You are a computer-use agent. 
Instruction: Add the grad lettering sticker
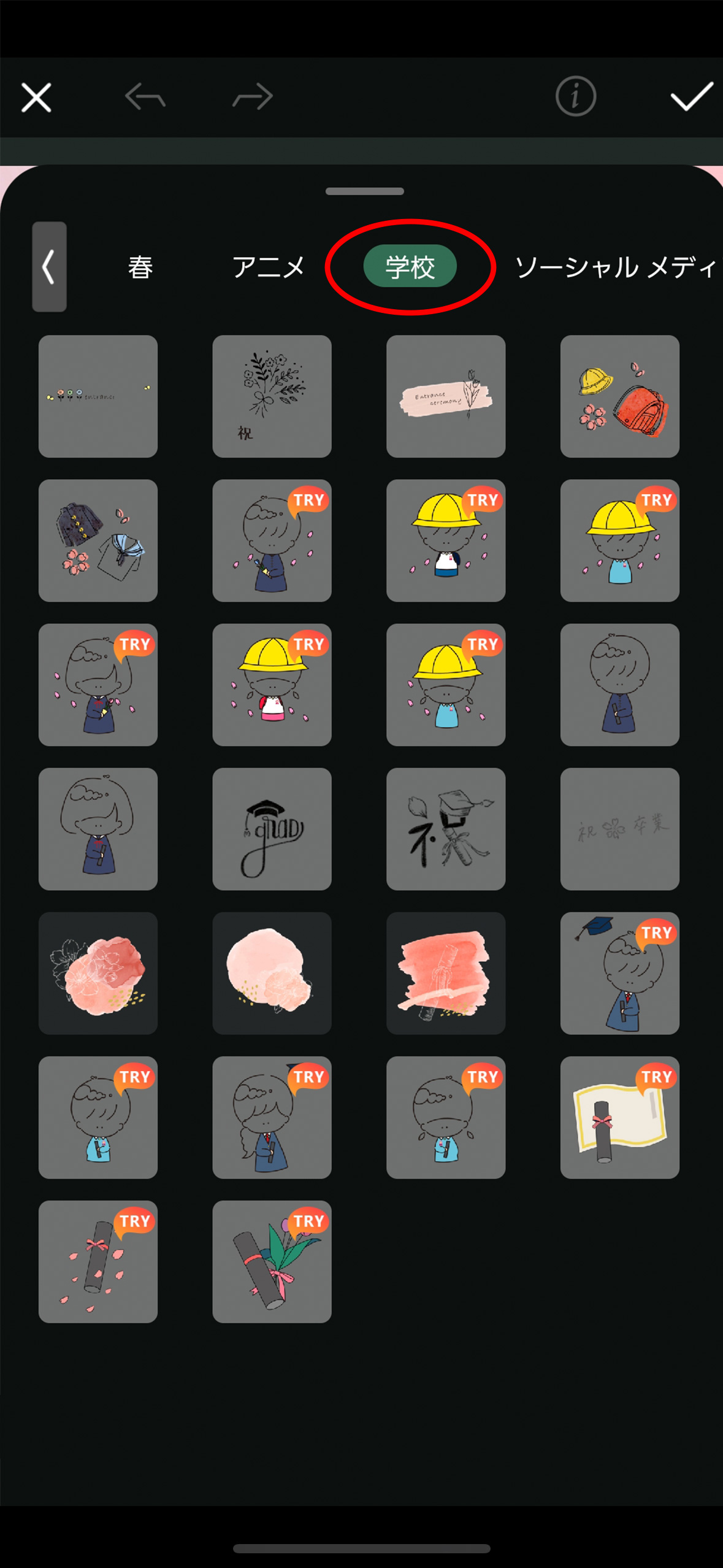click(x=272, y=829)
